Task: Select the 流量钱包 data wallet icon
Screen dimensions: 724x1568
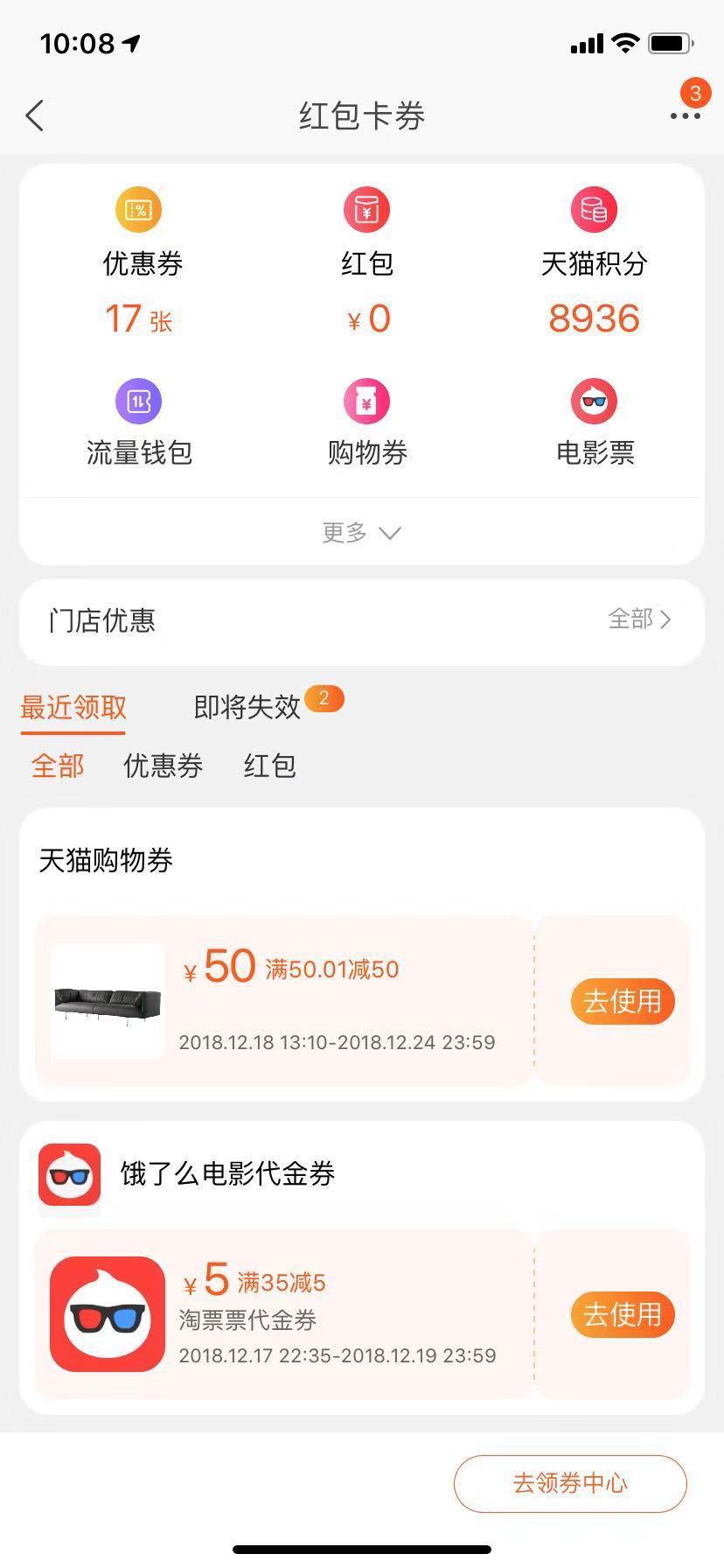Action: pyautogui.click(x=138, y=401)
